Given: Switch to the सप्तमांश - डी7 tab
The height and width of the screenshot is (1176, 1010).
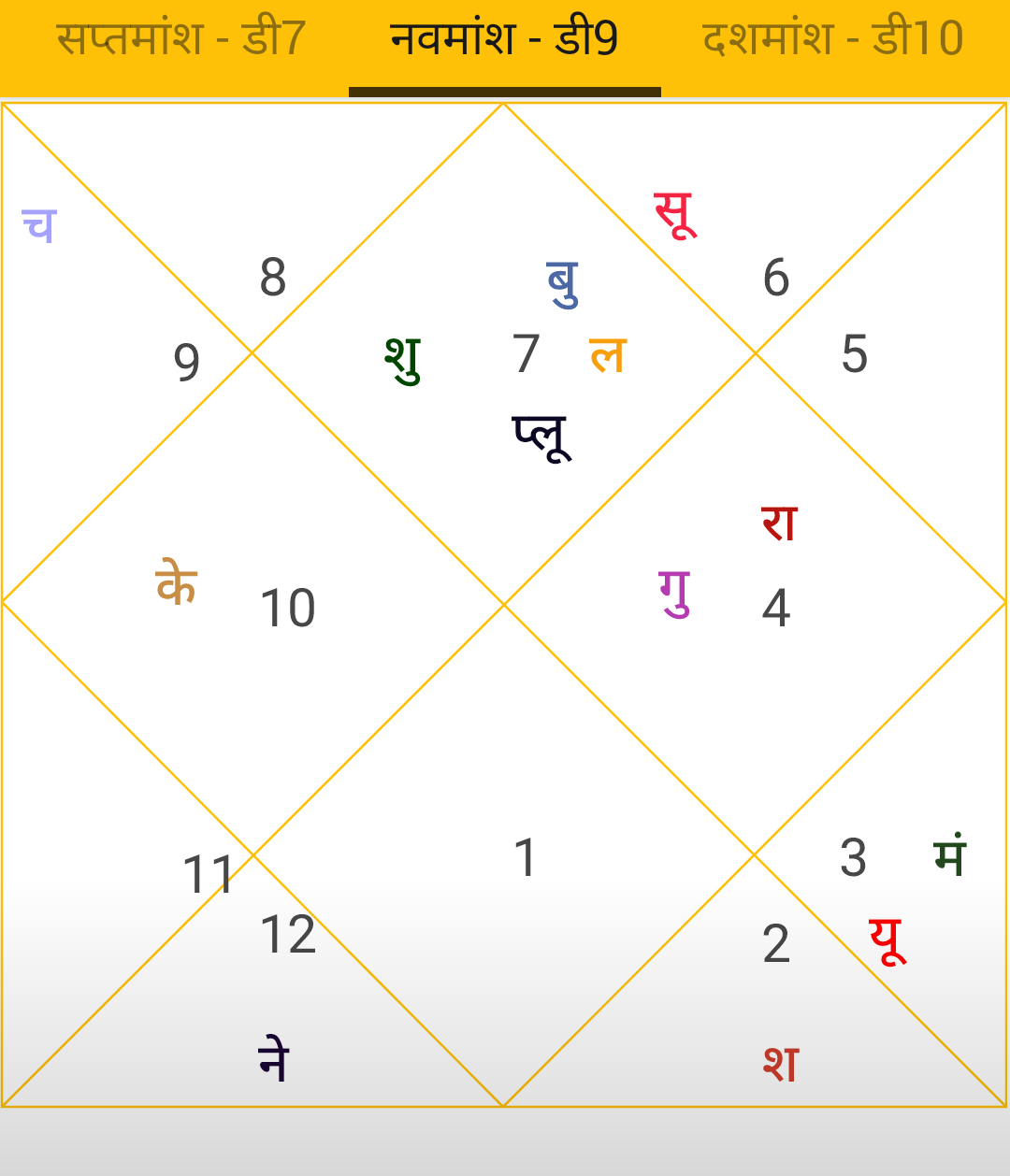Looking at the screenshot, I should [x=180, y=39].
